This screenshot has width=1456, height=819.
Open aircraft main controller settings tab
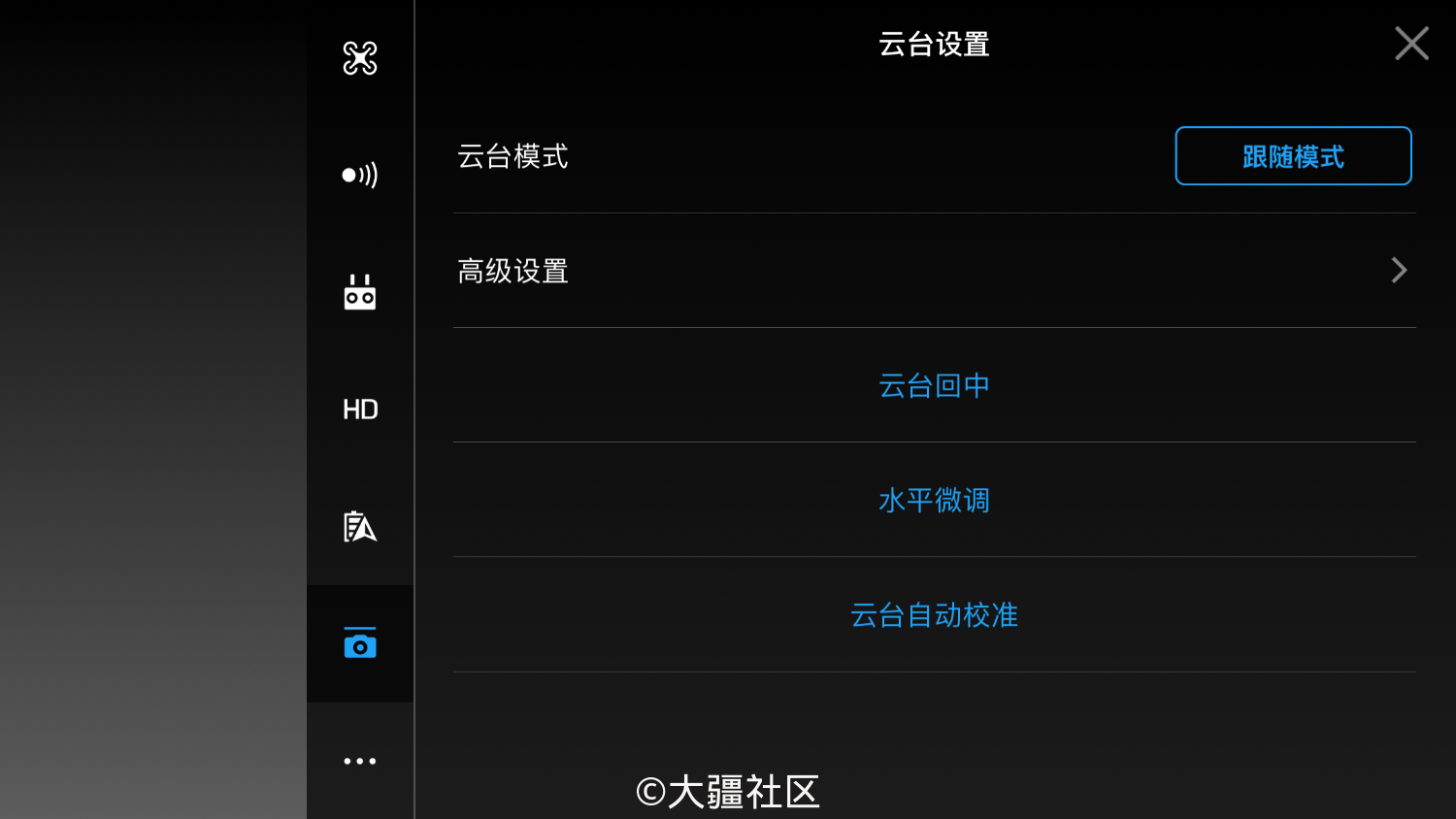(x=360, y=58)
